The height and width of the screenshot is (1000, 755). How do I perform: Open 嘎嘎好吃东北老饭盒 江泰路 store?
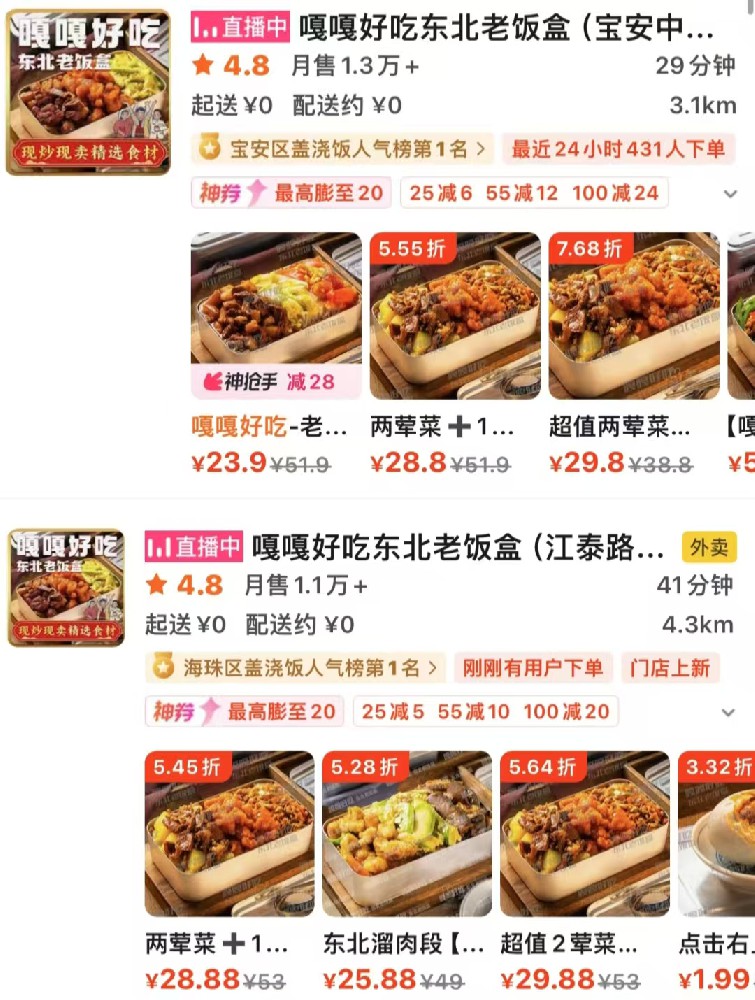457,547
